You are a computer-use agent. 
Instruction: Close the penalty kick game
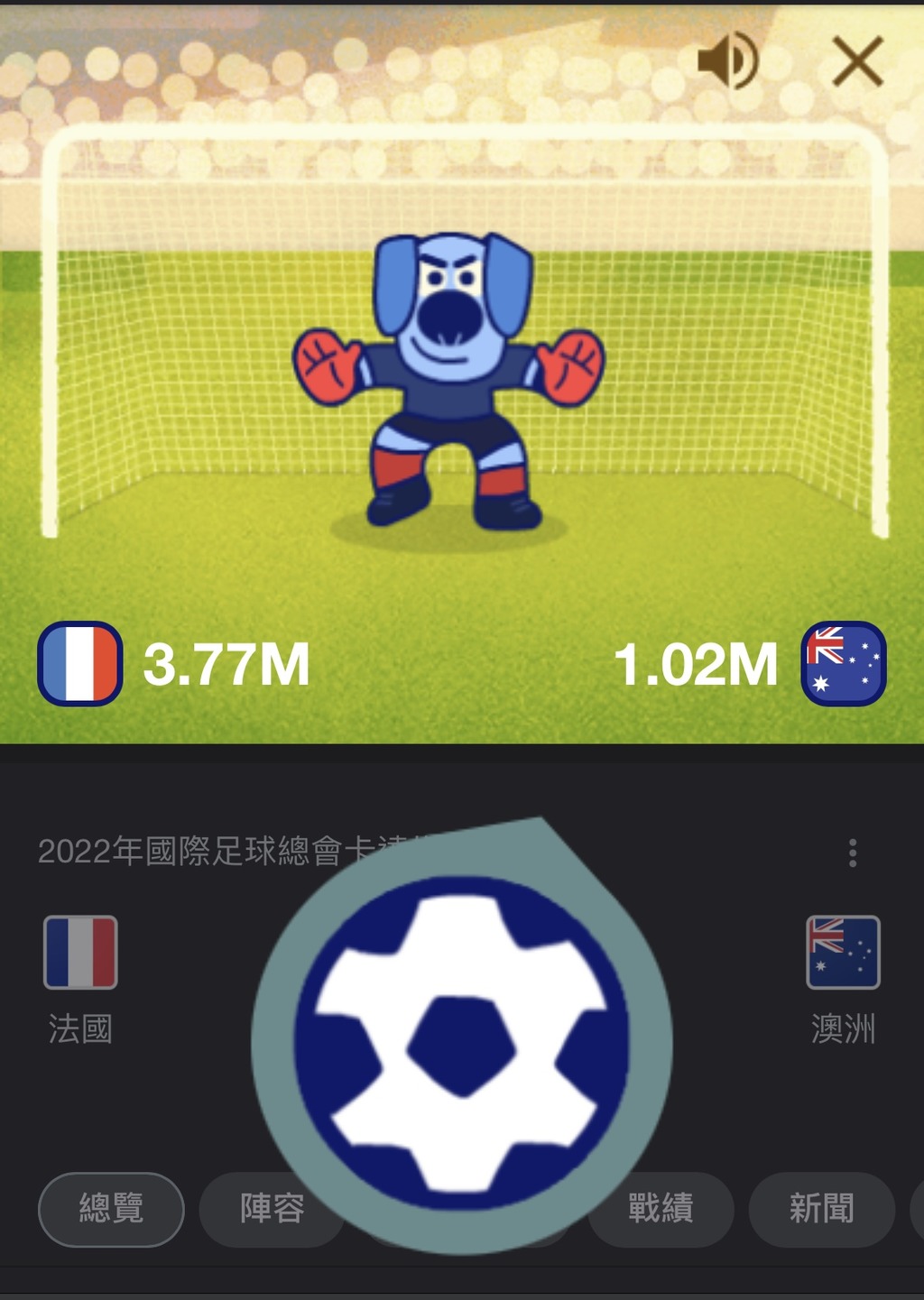[x=856, y=61]
